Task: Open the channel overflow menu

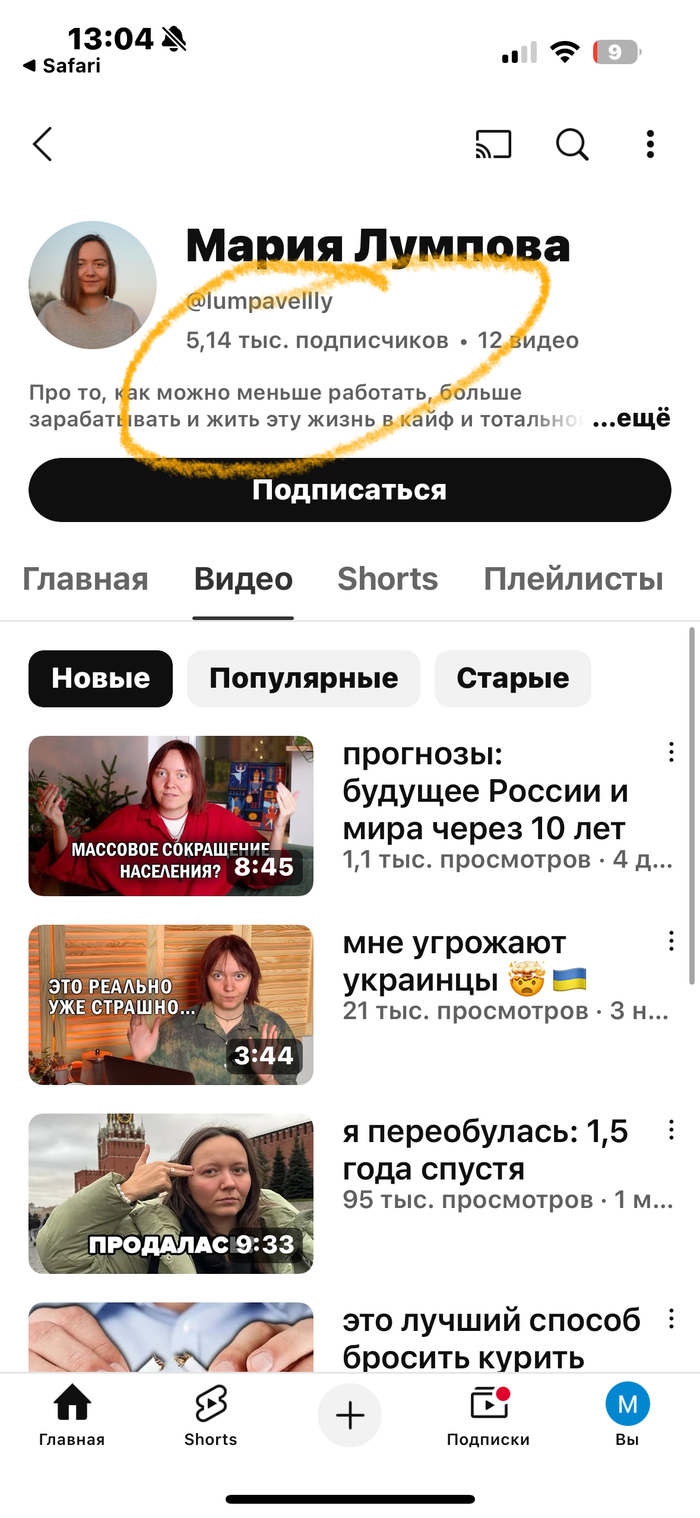Action: click(x=650, y=145)
